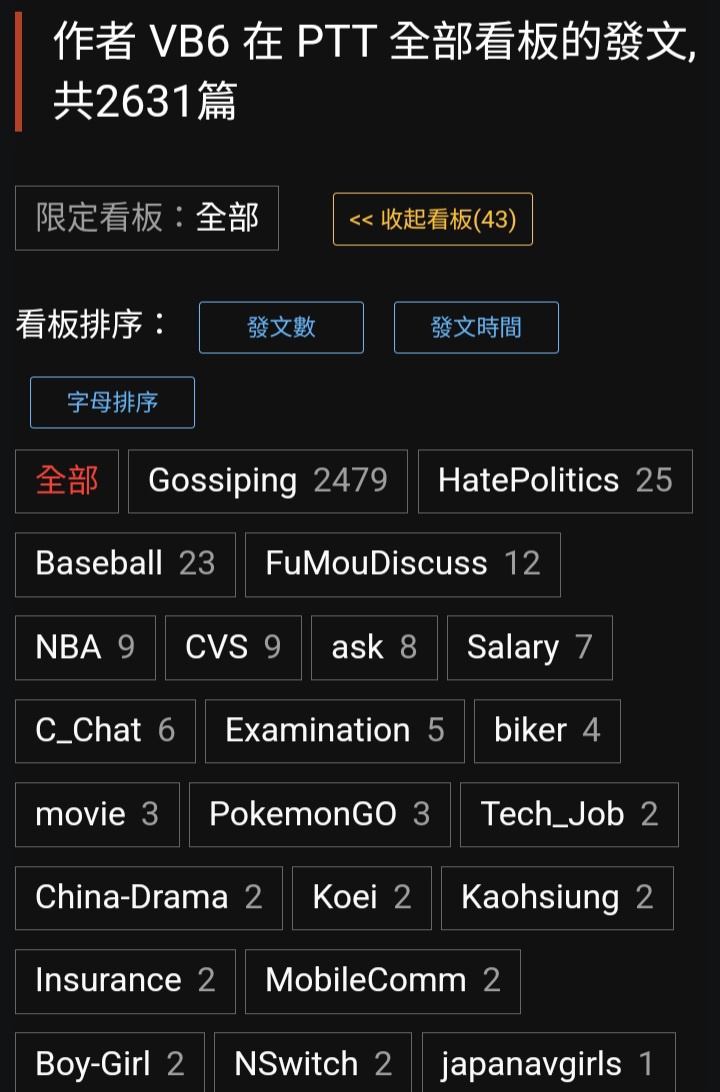Filter to the Examination board
The height and width of the screenshot is (1092, 720).
click(334, 730)
